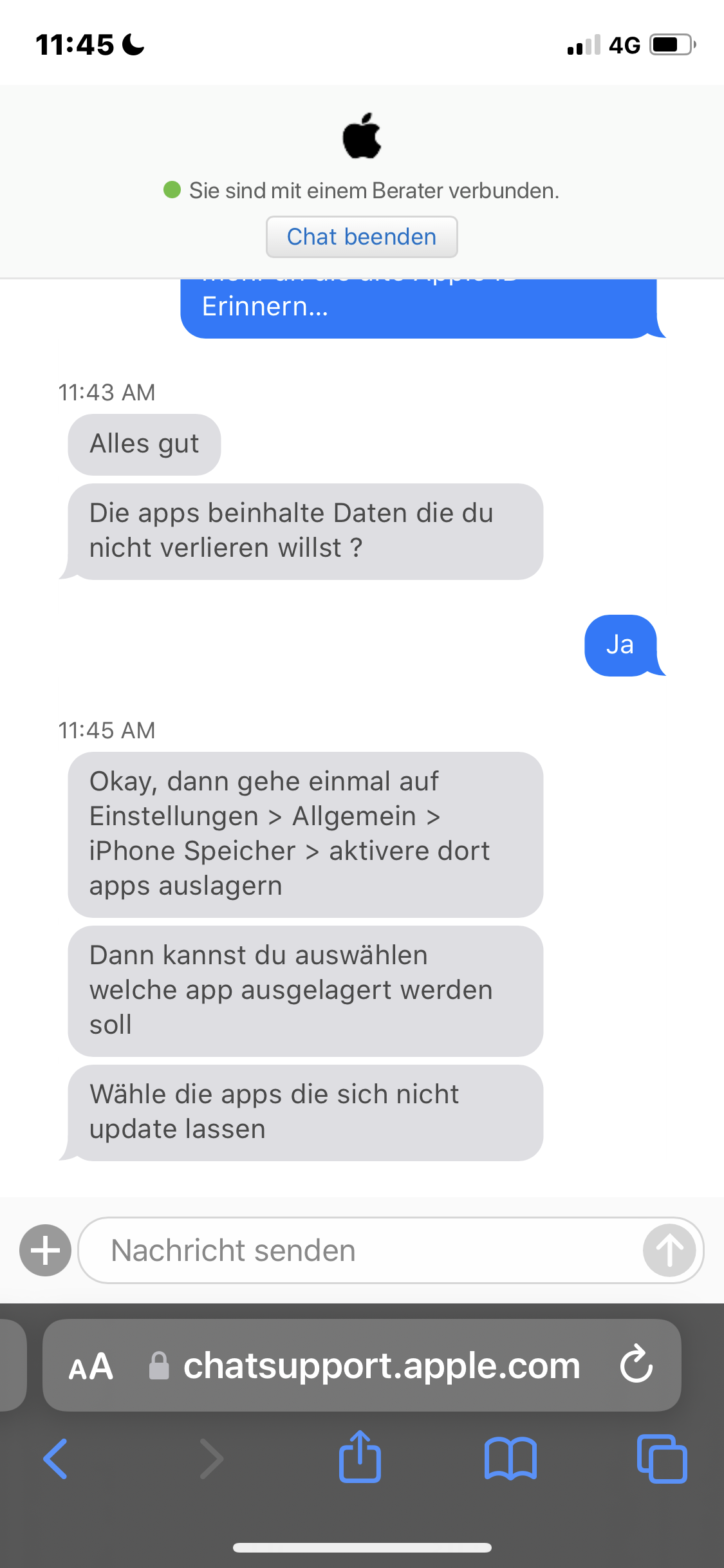Go back in Safari
724x1568 pixels.
[55, 1459]
